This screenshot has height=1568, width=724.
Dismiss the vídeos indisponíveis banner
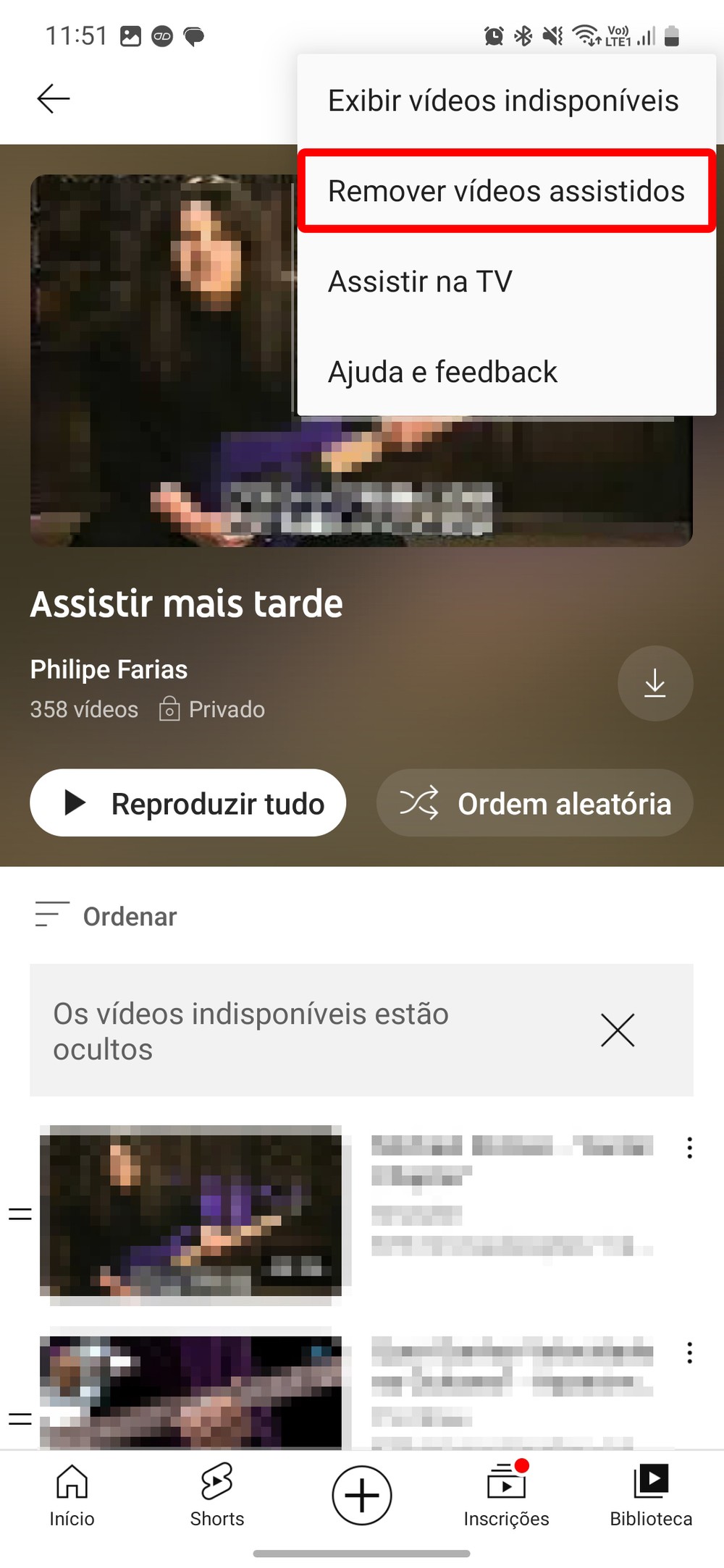[617, 1030]
